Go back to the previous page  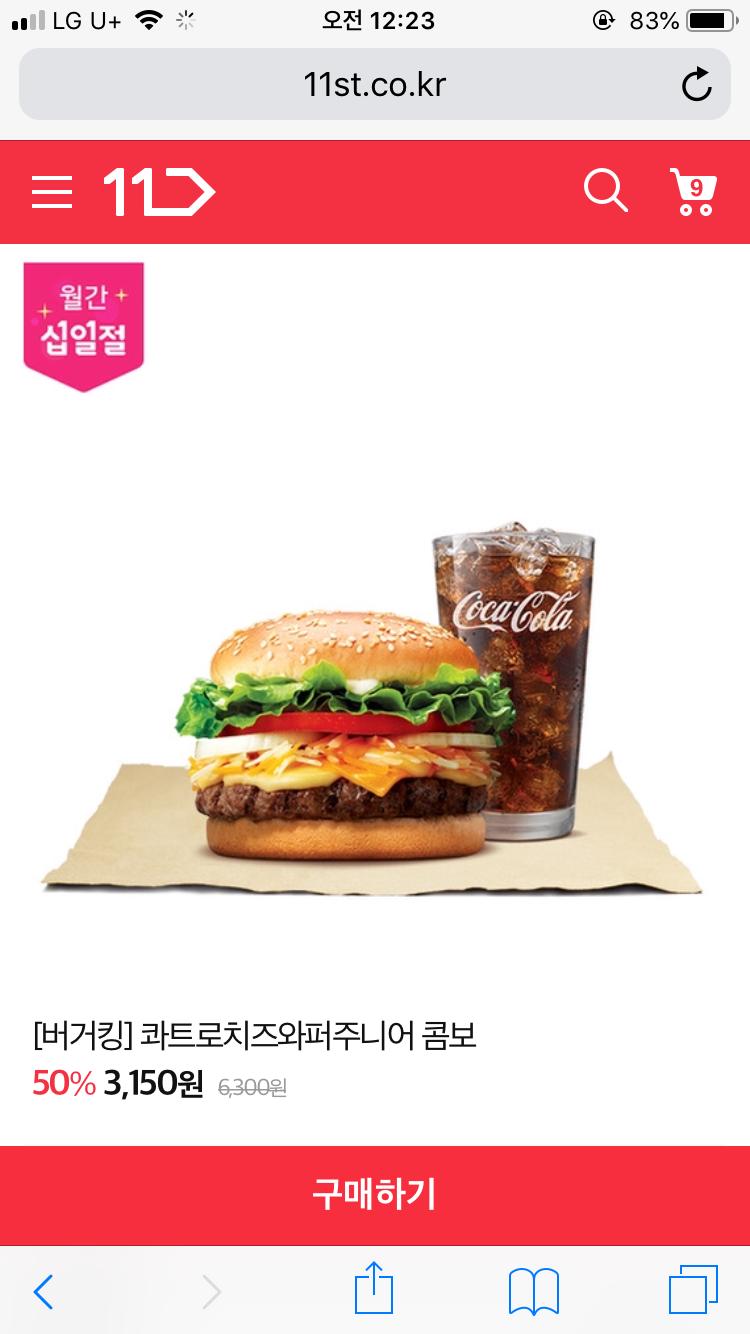(43, 1292)
